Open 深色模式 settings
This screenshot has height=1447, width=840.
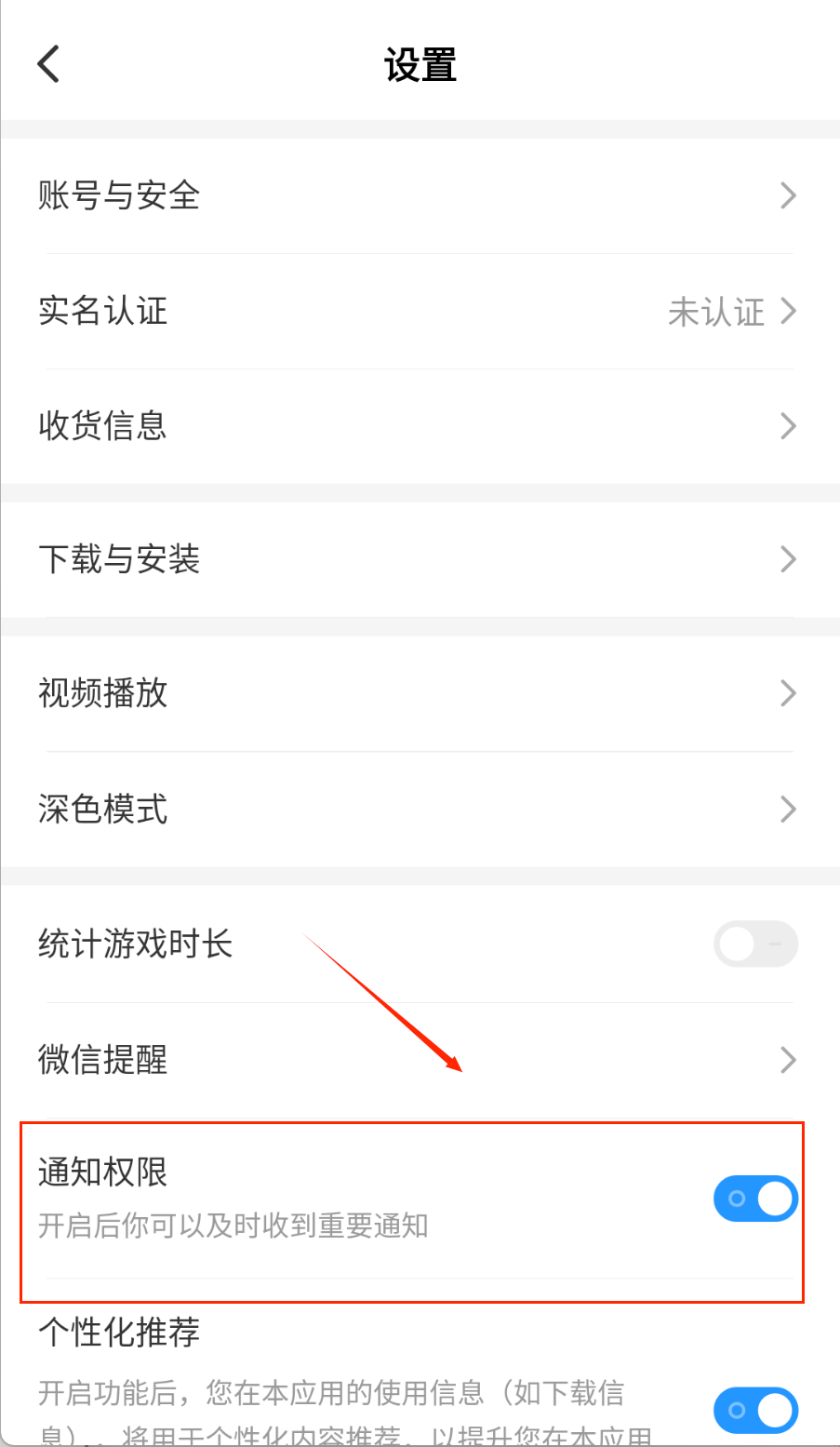click(419, 809)
